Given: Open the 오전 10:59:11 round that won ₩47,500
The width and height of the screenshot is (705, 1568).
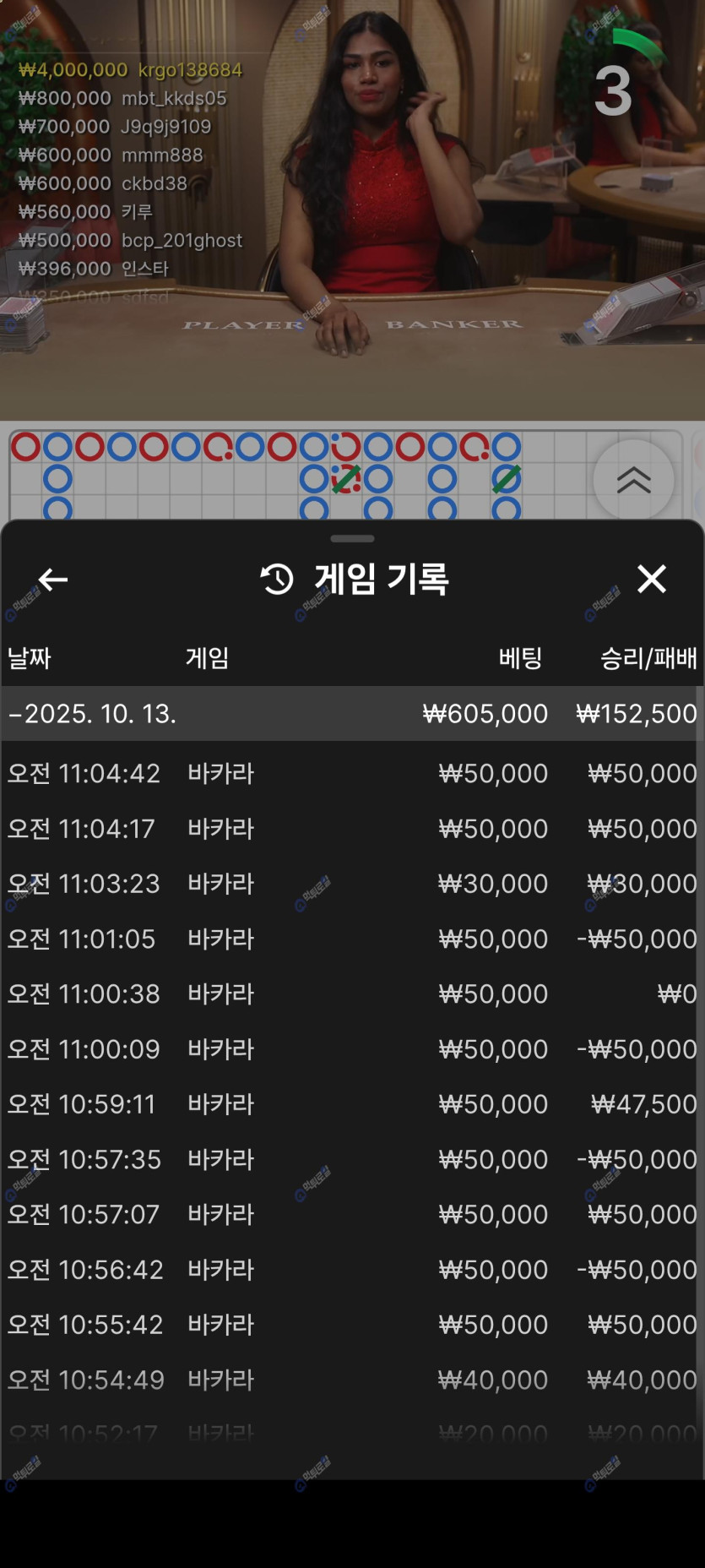Looking at the screenshot, I should click(351, 1104).
